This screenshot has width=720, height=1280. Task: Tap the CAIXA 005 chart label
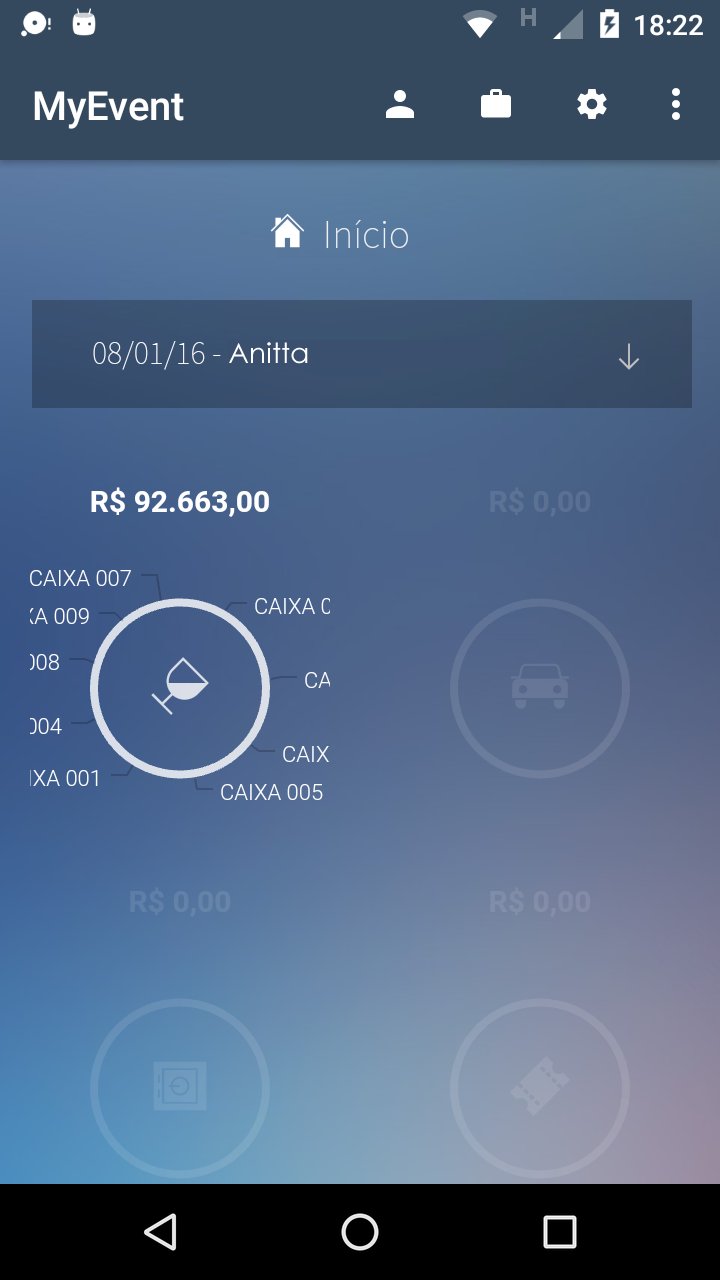pyautogui.click(x=271, y=791)
